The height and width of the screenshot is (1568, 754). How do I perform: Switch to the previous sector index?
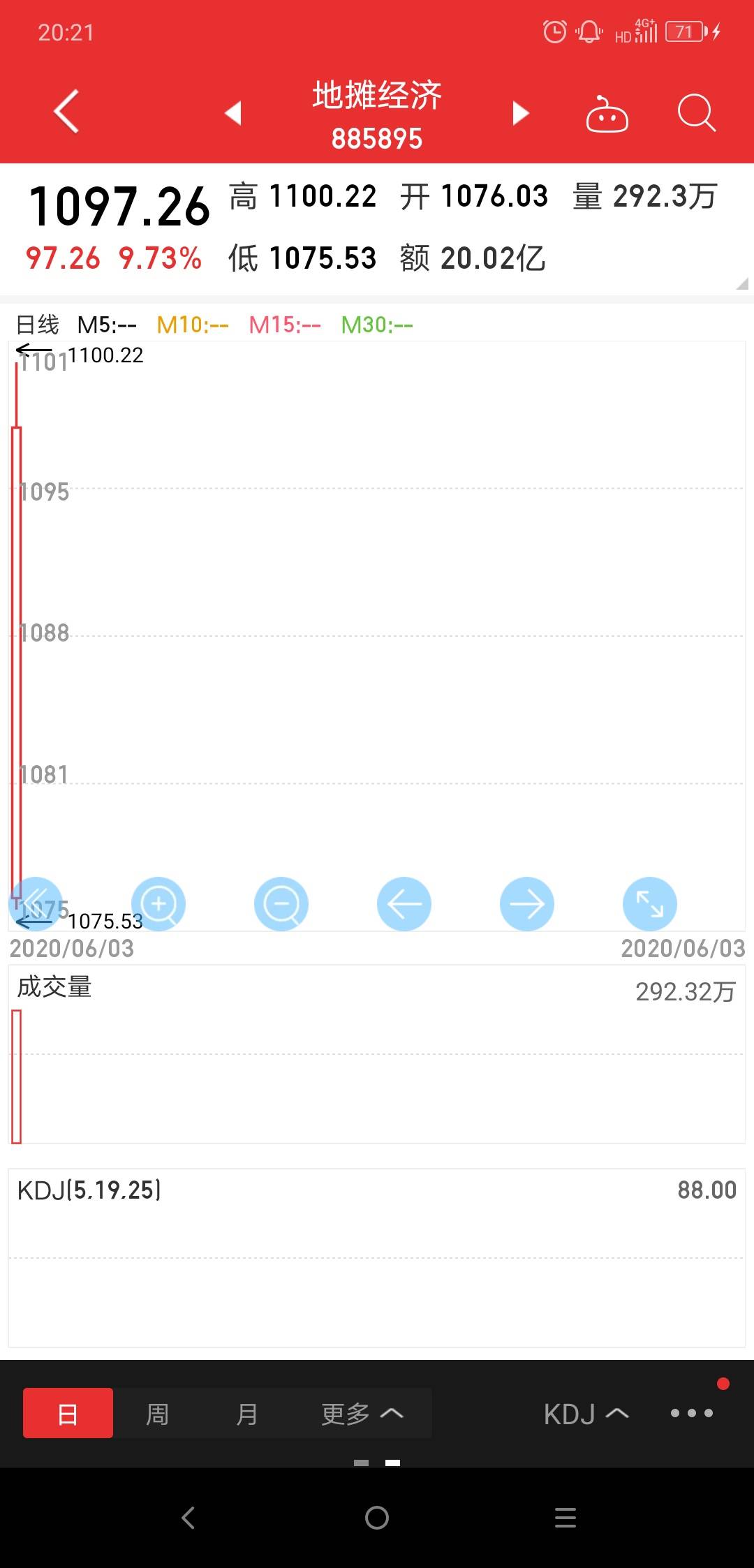coord(233,113)
